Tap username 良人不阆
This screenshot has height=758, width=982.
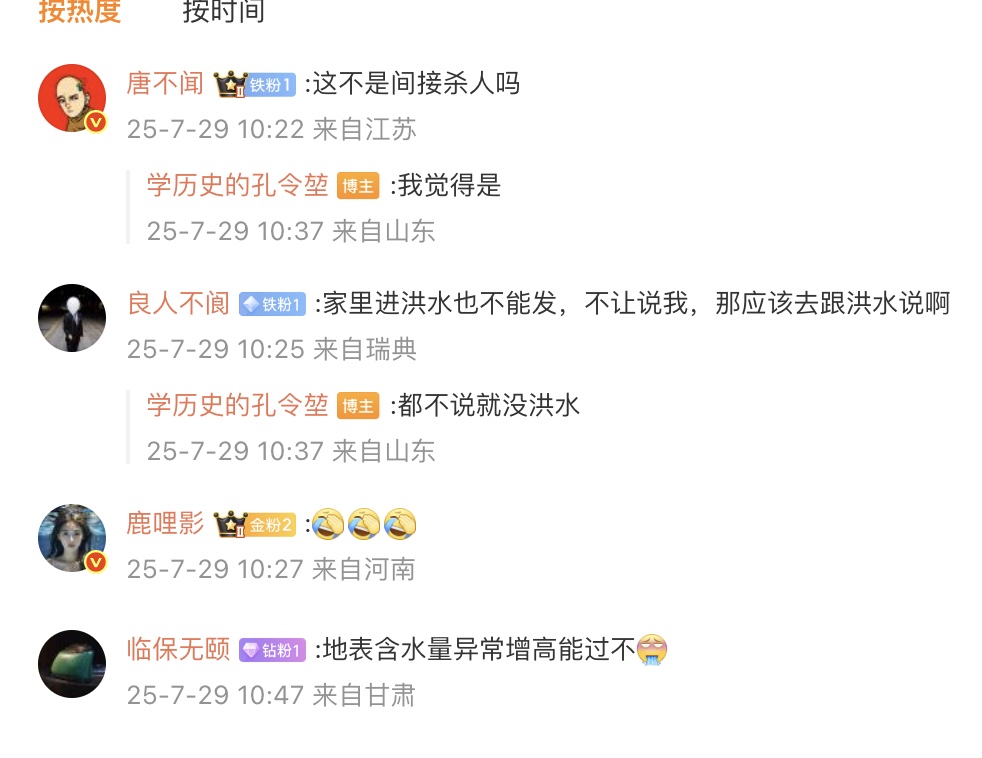tap(178, 303)
